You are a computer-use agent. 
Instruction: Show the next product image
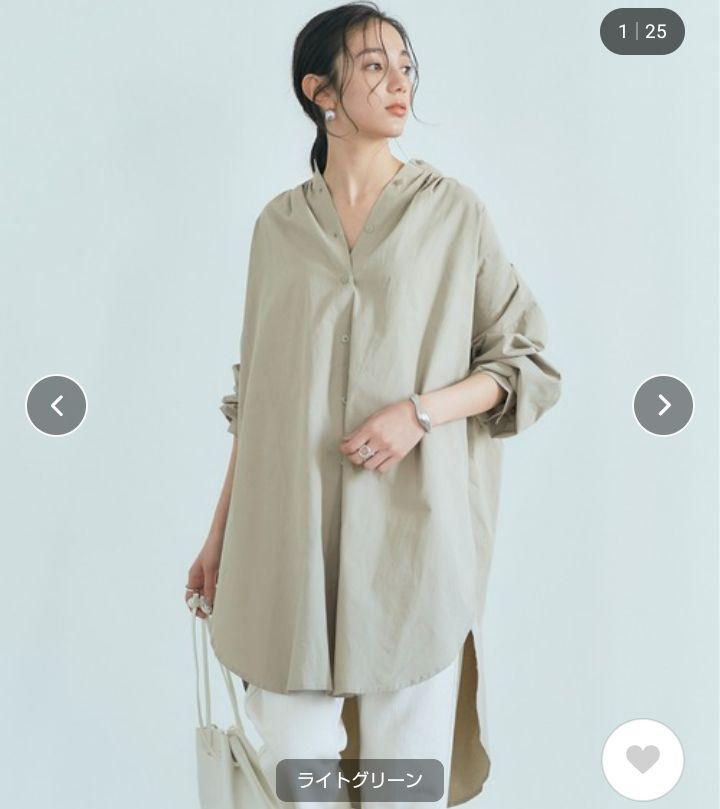coord(663,405)
